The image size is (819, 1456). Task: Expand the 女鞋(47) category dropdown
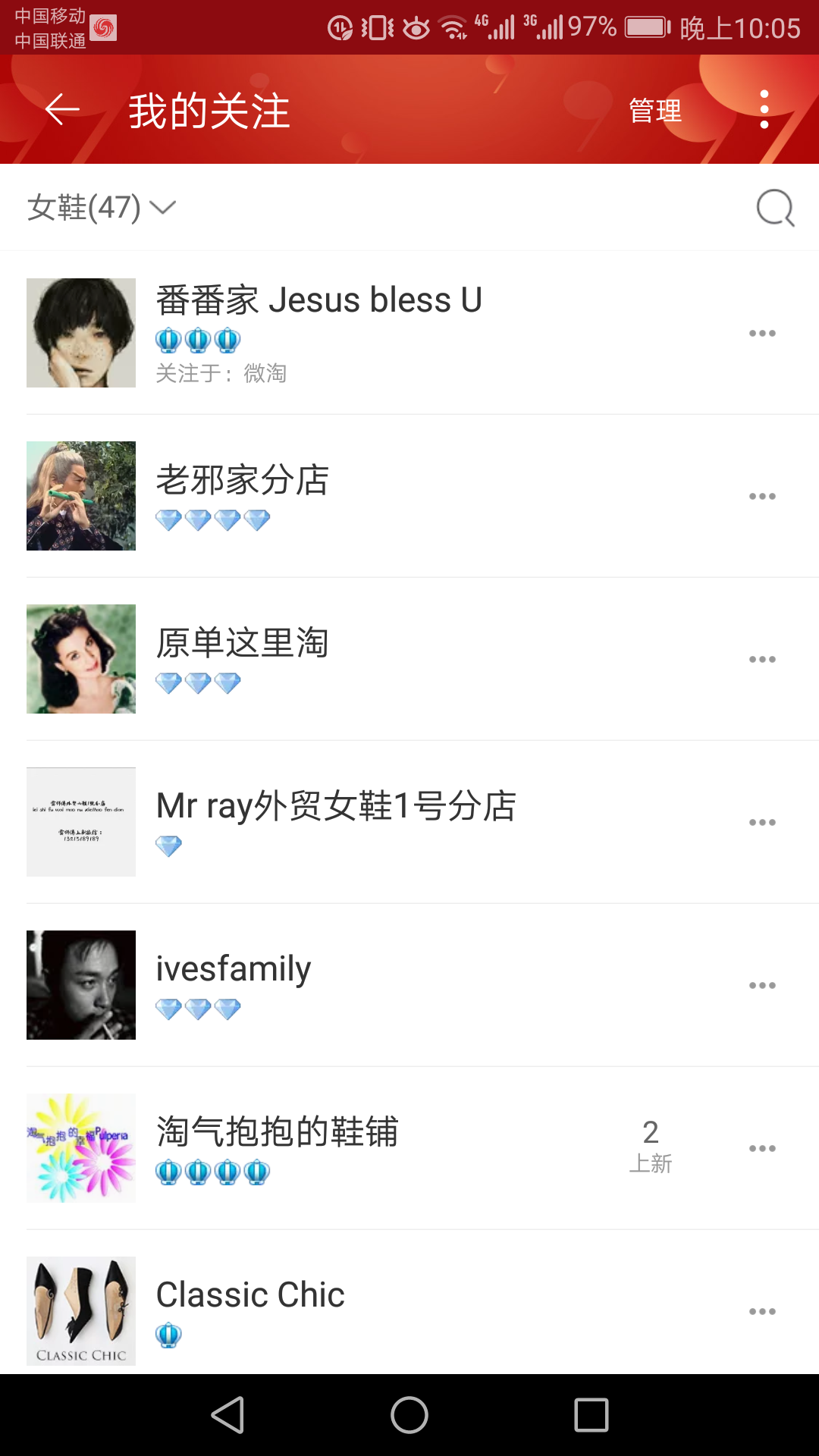click(102, 208)
